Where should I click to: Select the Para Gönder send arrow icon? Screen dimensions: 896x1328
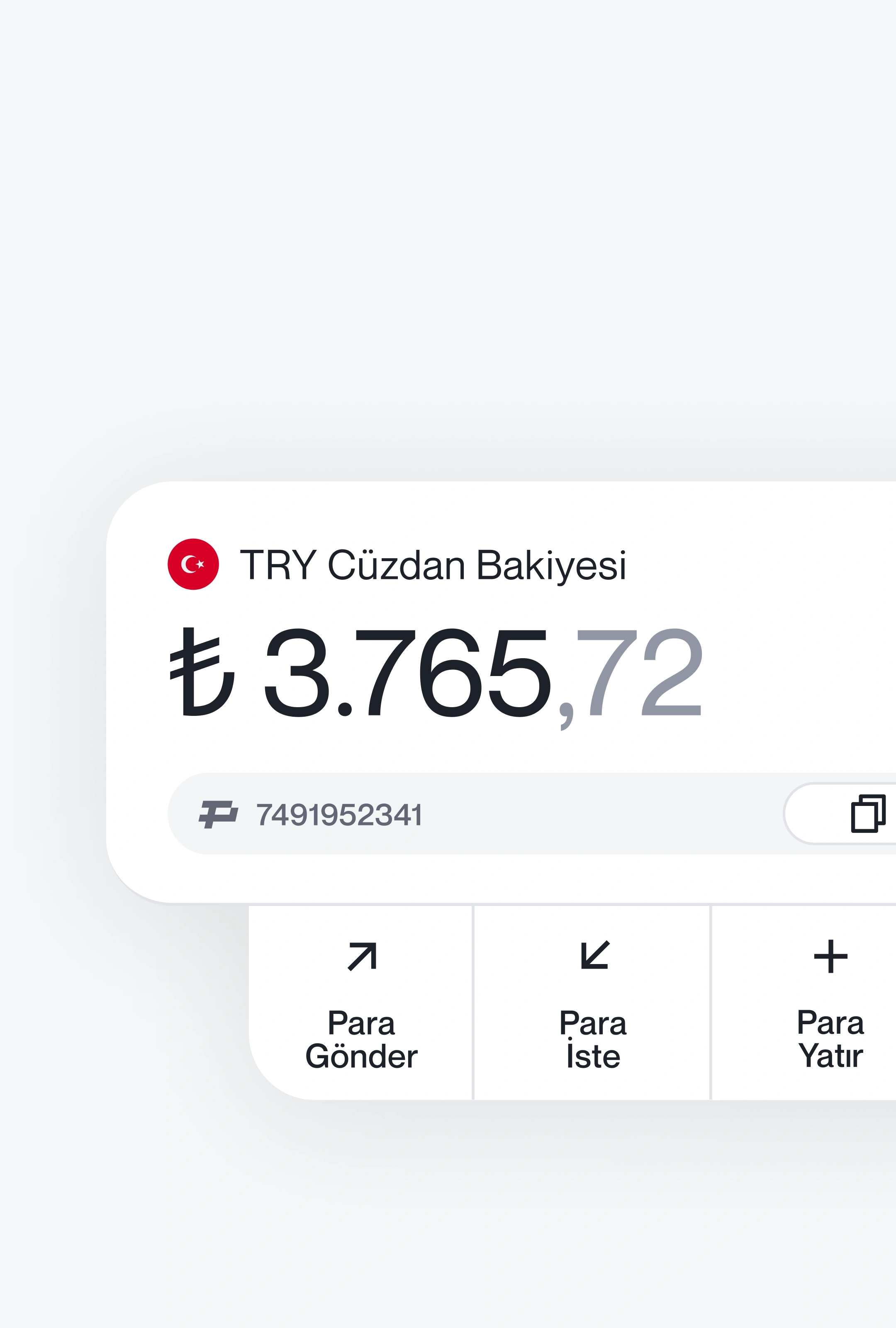pos(363,957)
